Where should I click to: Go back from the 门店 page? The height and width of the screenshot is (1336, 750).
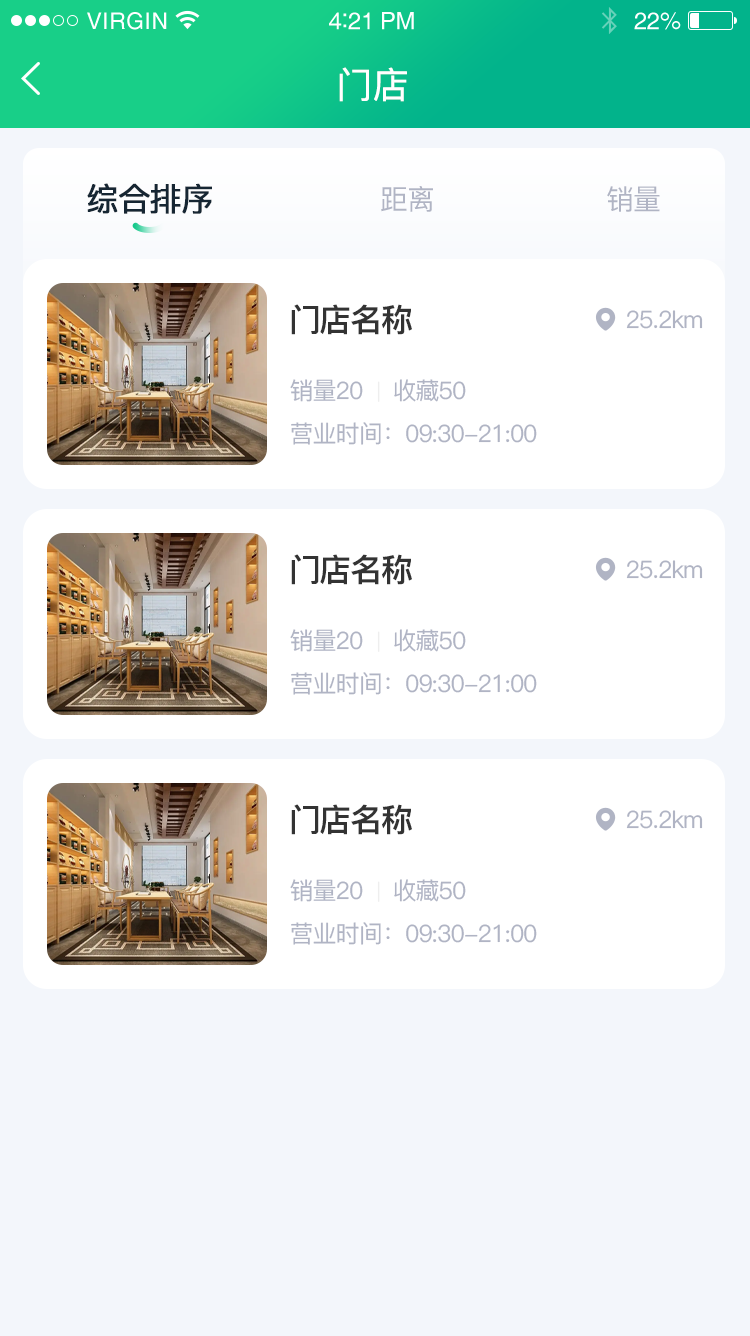point(32,79)
